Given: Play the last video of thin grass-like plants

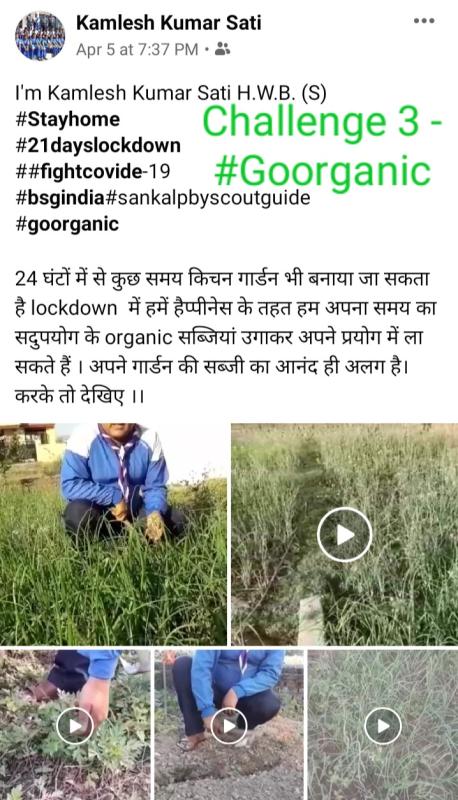Looking at the screenshot, I should (383, 725).
